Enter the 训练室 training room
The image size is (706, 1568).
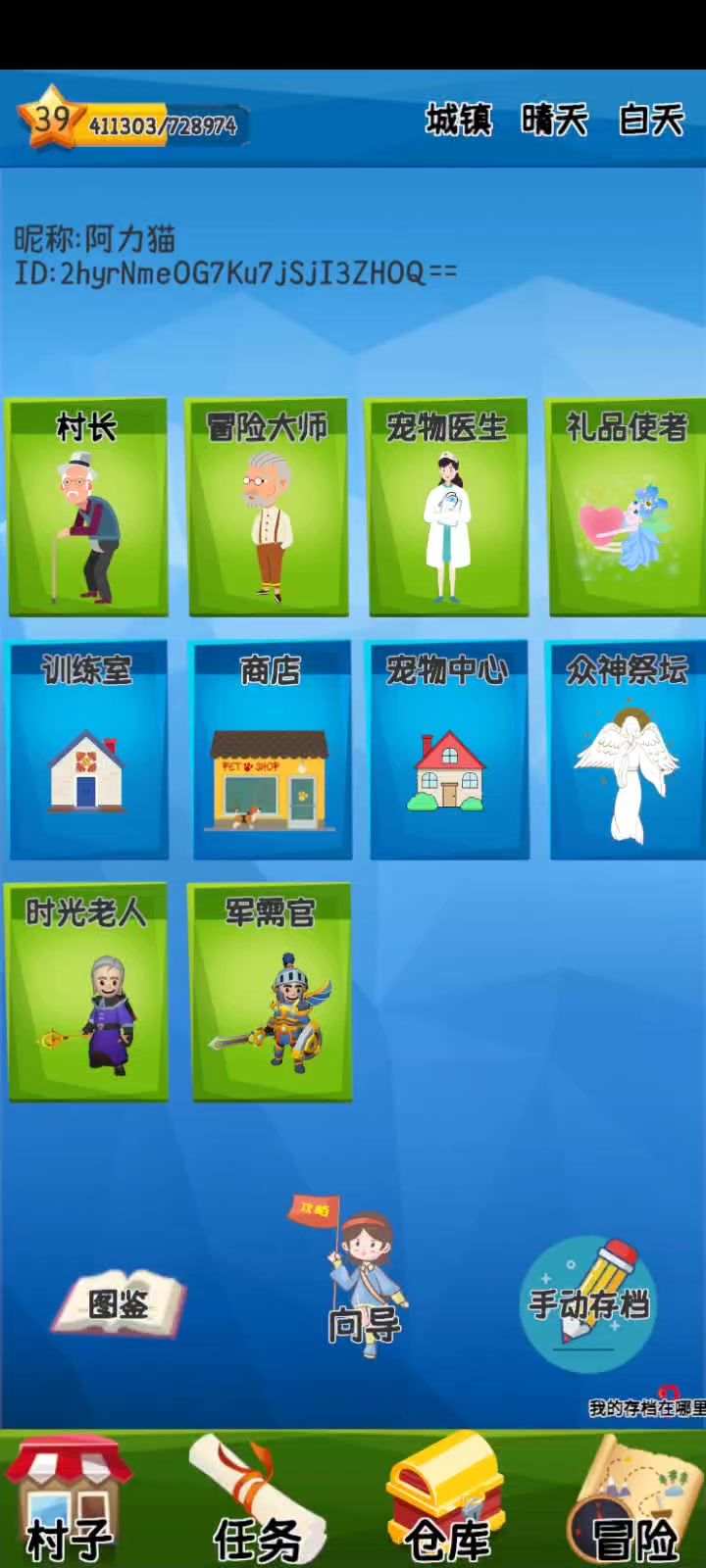tap(88, 750)
